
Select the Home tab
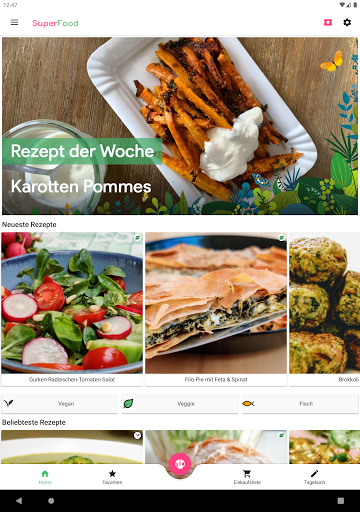click(45, 477)
